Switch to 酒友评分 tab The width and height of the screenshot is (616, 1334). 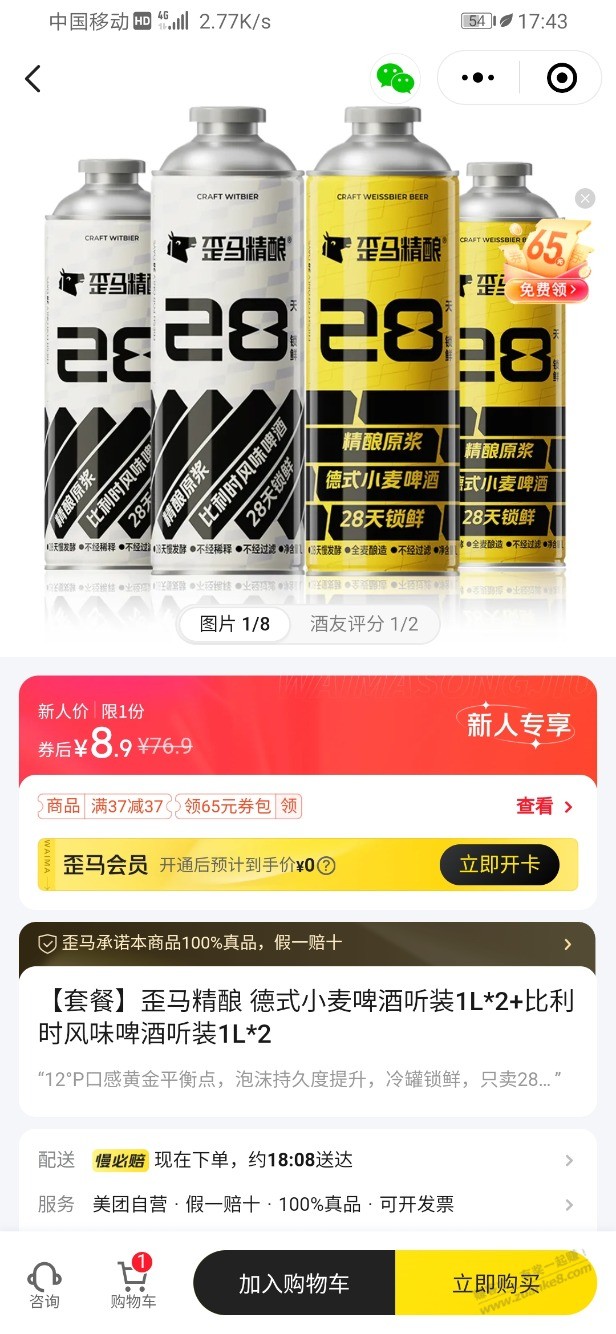364,624
